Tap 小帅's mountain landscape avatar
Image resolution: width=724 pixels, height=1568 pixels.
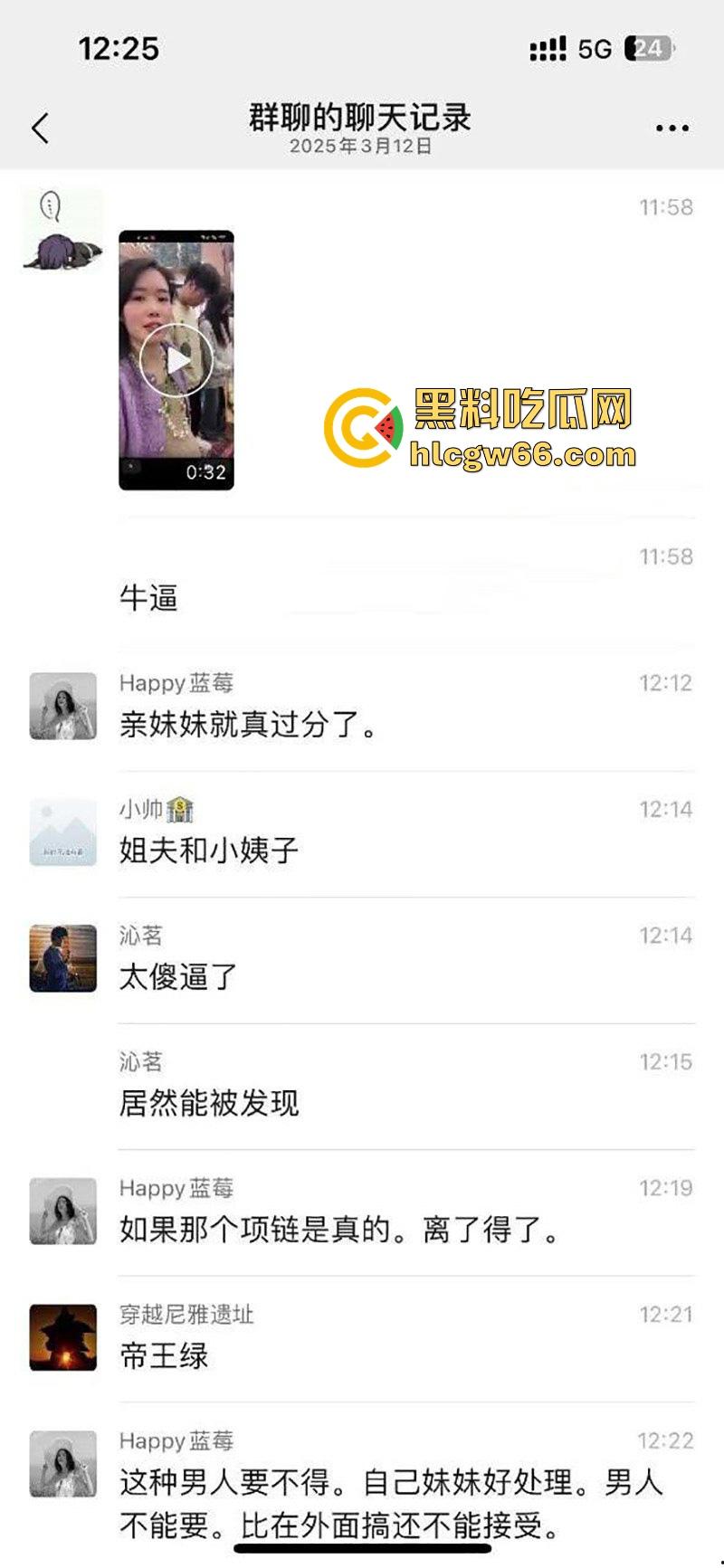coord(63,833)
